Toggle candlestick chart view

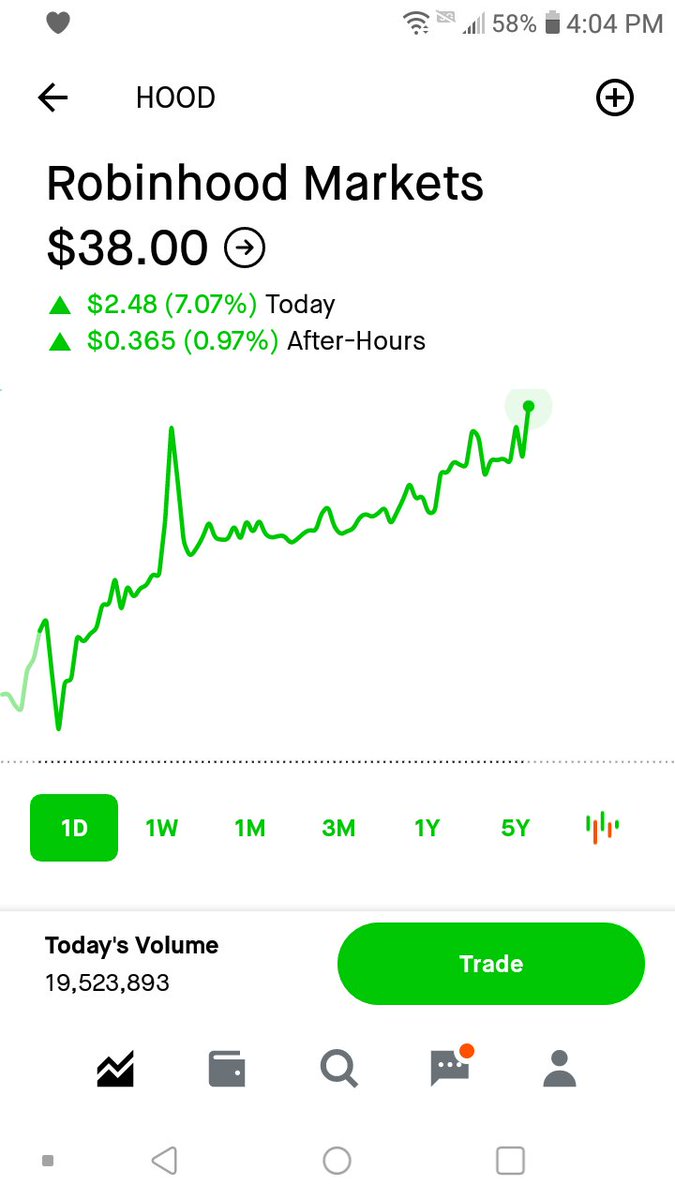pyautogui.click(x=602, y=828)
